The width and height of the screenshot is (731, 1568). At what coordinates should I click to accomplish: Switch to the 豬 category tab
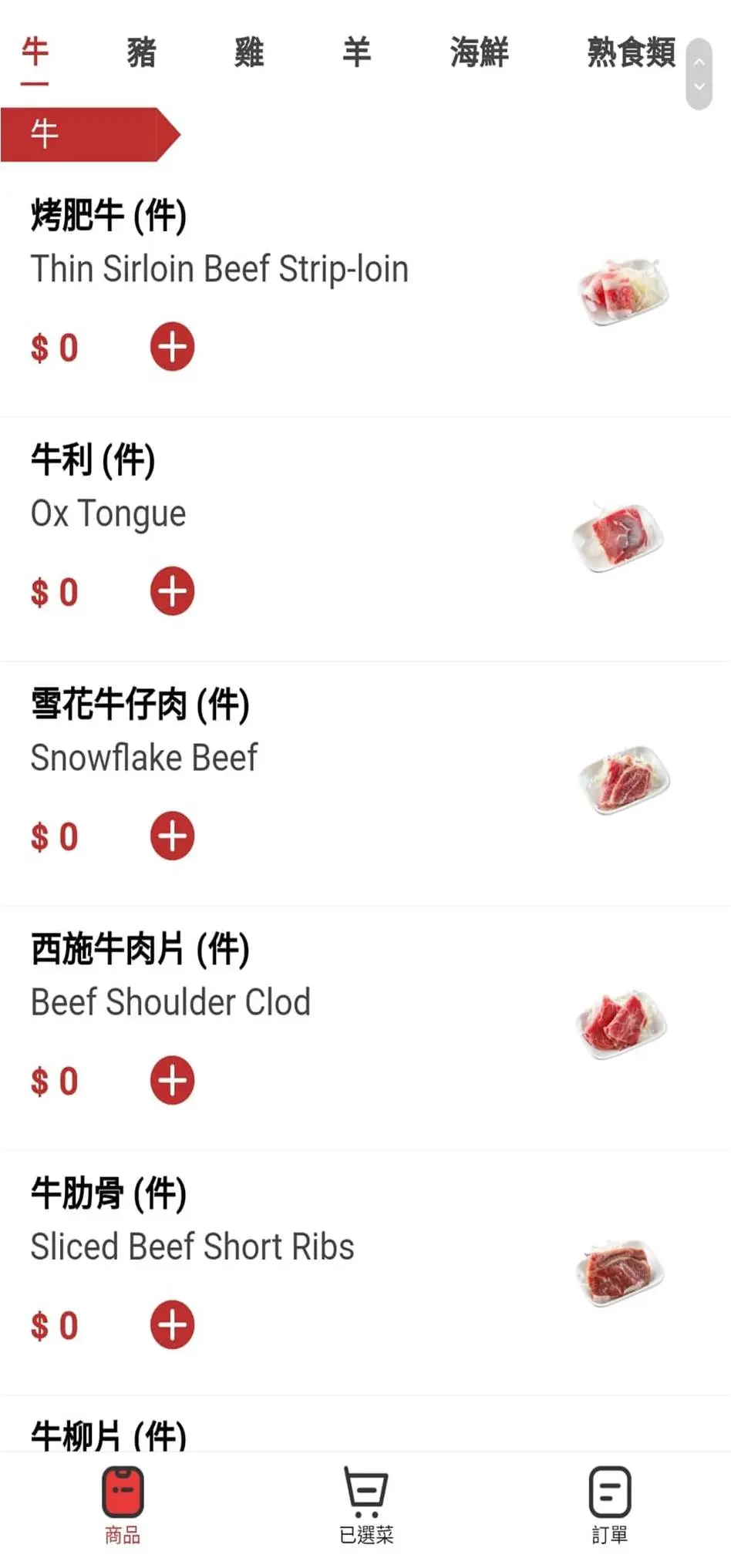(142, 53)
